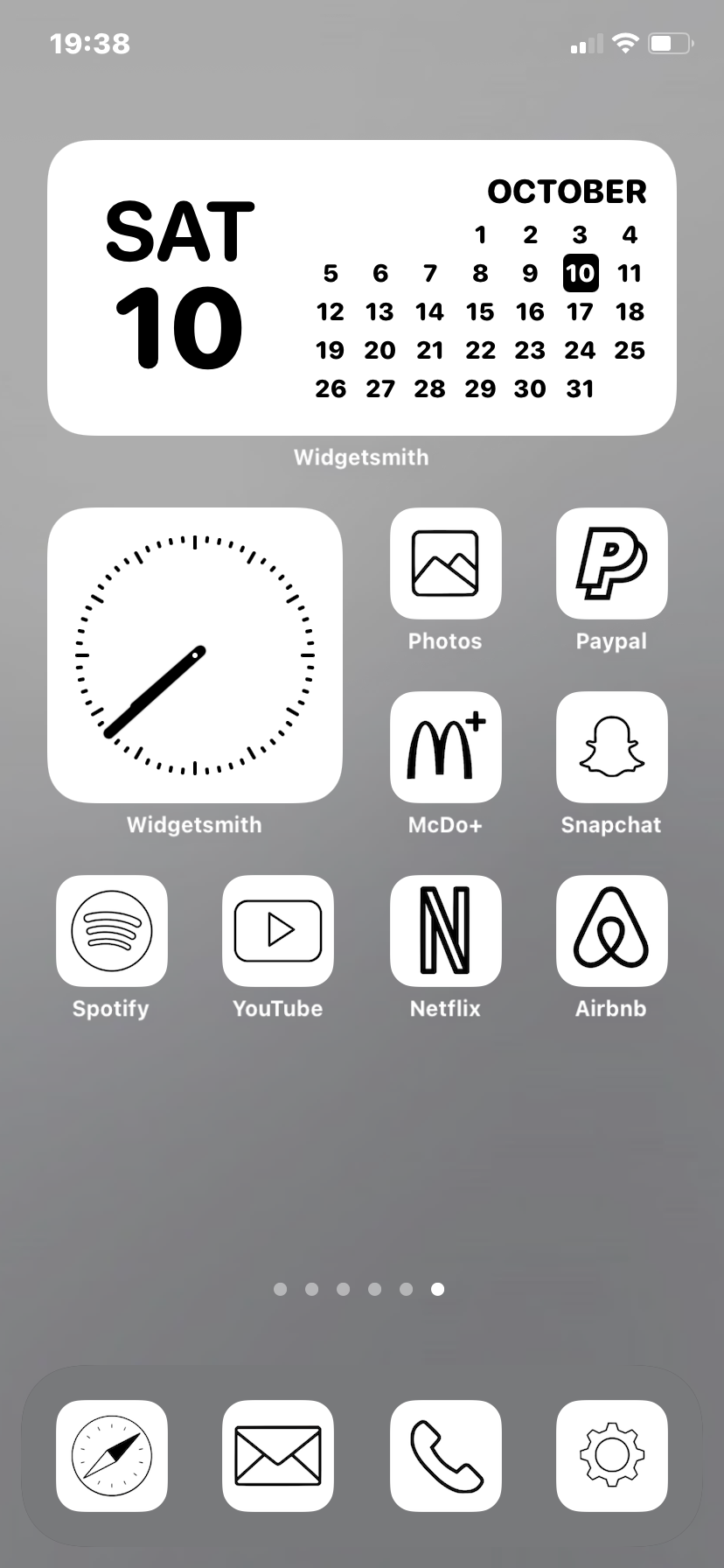Screen dimensions: 724x1568
Task: Launch the YouTube app
Action: pos(277,931)
